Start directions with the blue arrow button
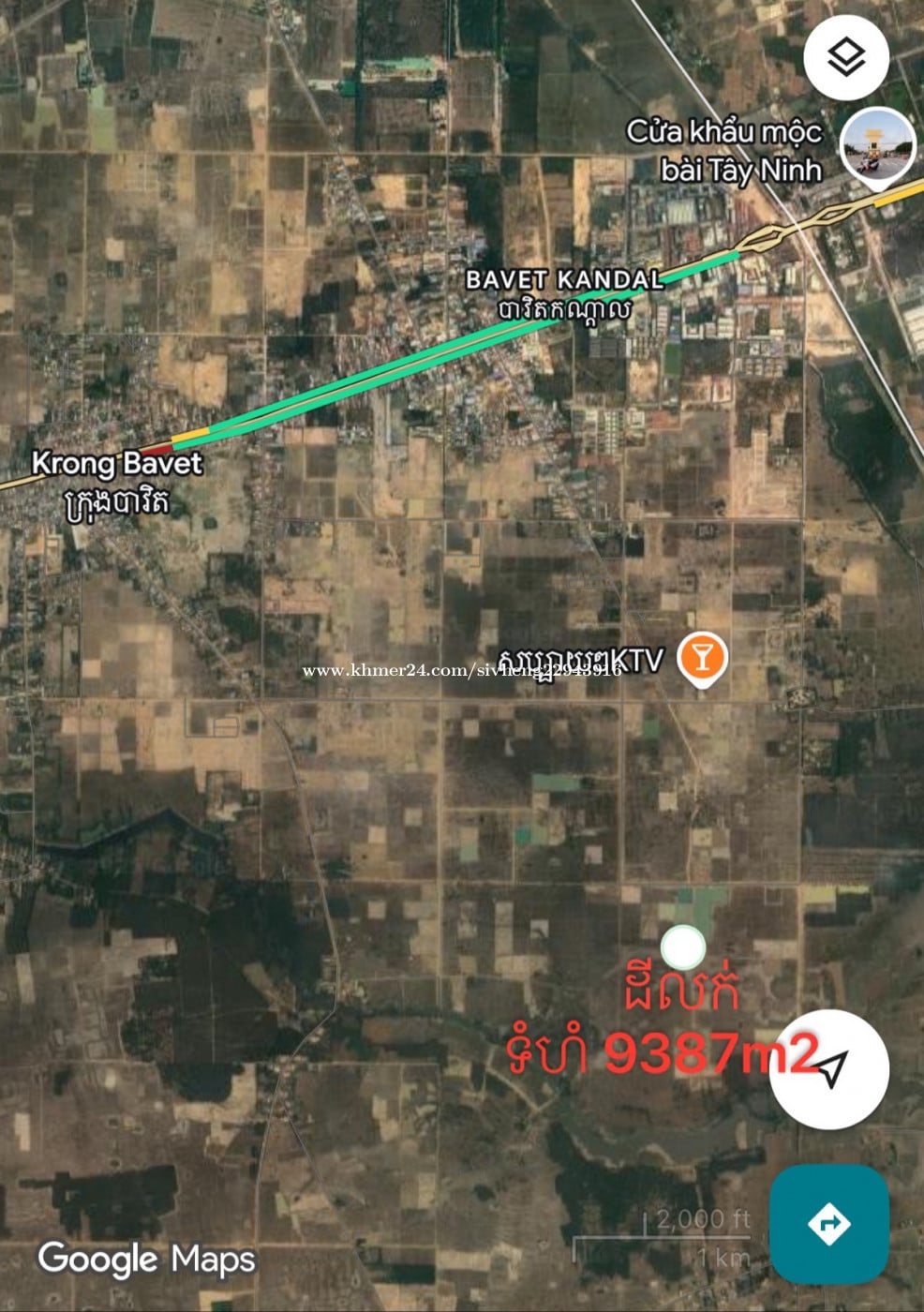 pyautogui.click(x=828, y=1223)
